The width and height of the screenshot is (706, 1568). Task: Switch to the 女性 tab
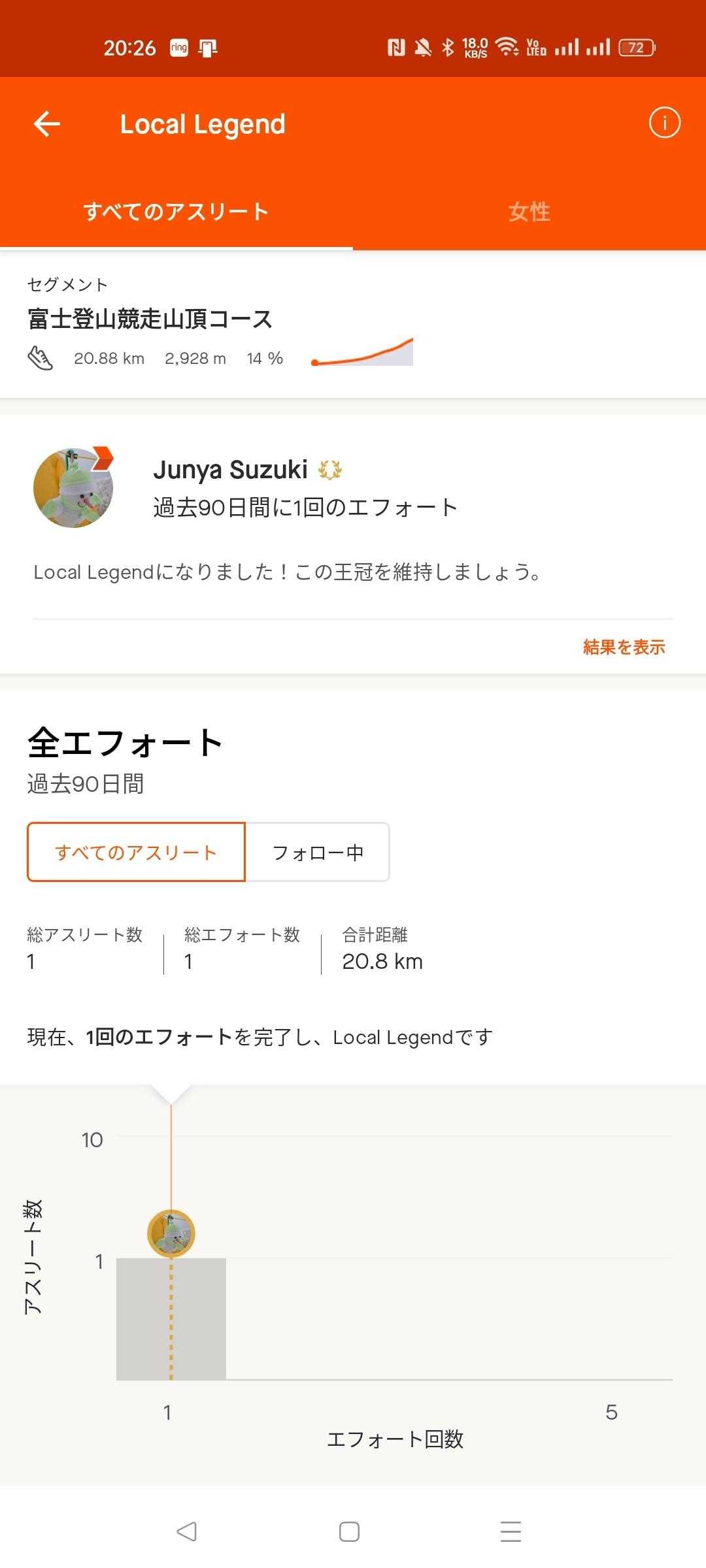[529, 212]
